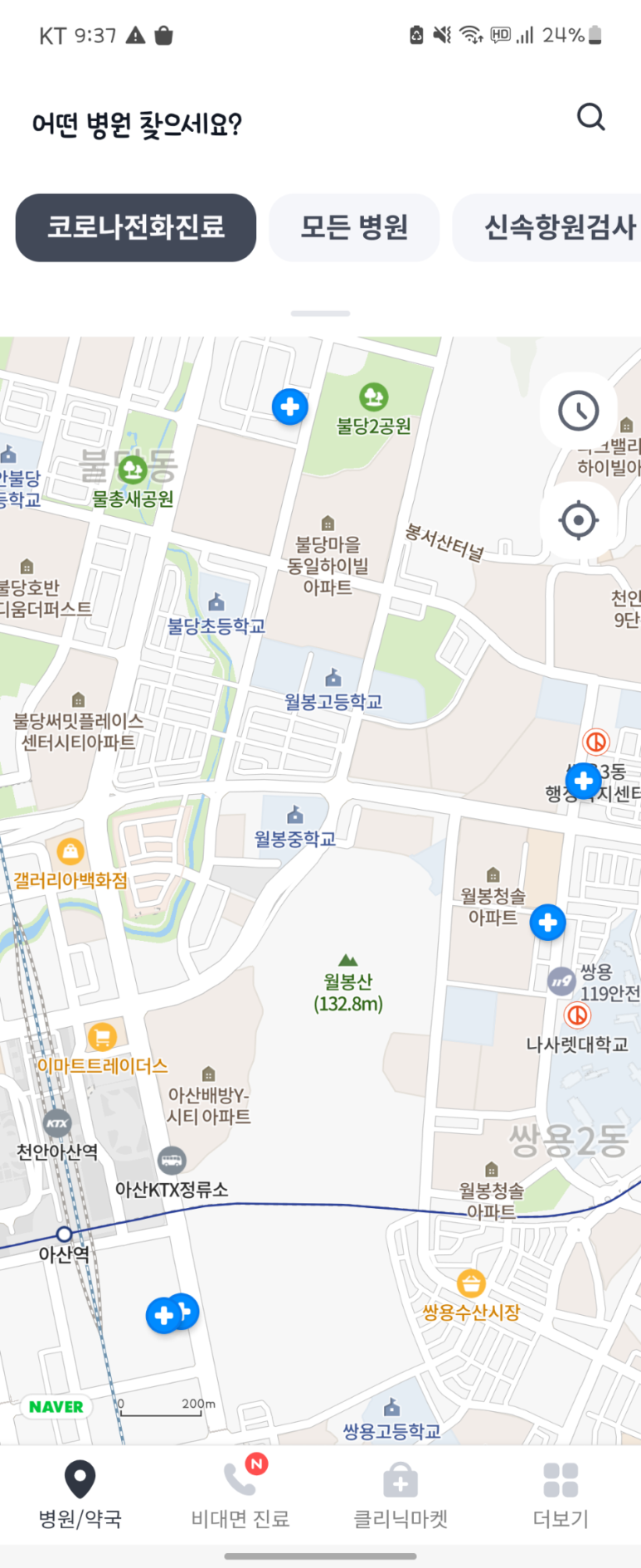The image size is (641, 1568).
Task: Open the 클리닉마켓 tab
Action: 401,1494
